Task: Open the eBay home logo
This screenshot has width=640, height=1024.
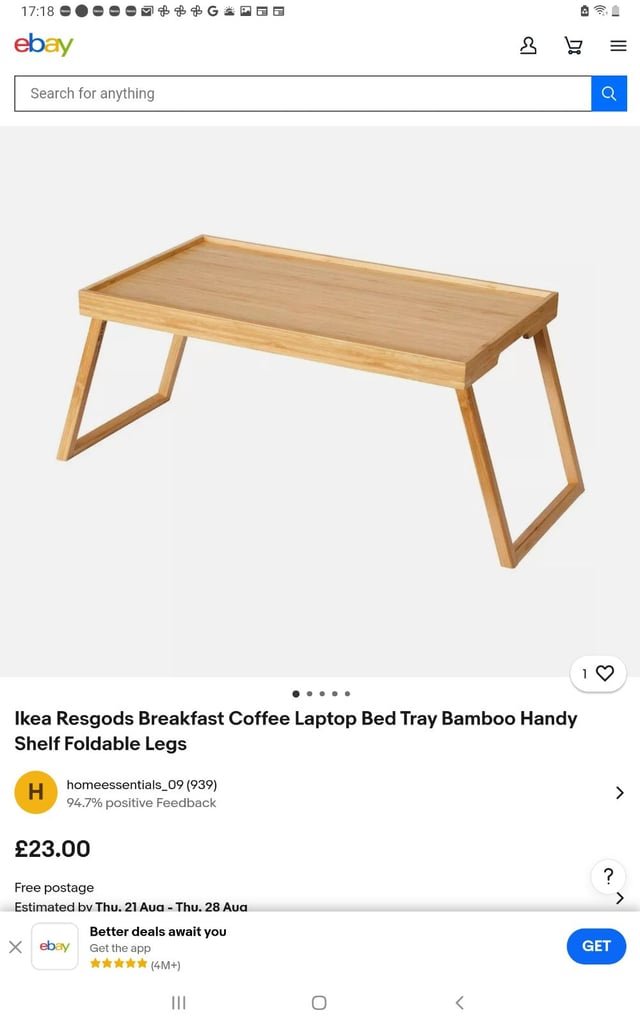Action: pyautogui.click(x=44, y=45)
